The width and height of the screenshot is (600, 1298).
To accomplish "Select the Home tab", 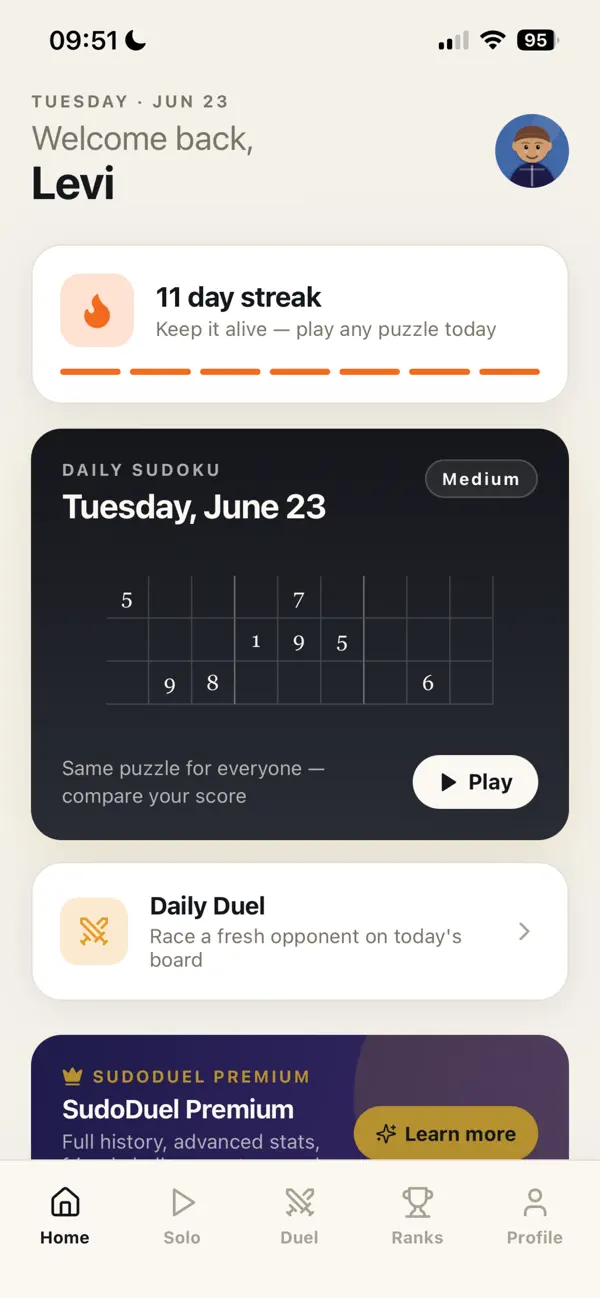I will click(65, 1216).
